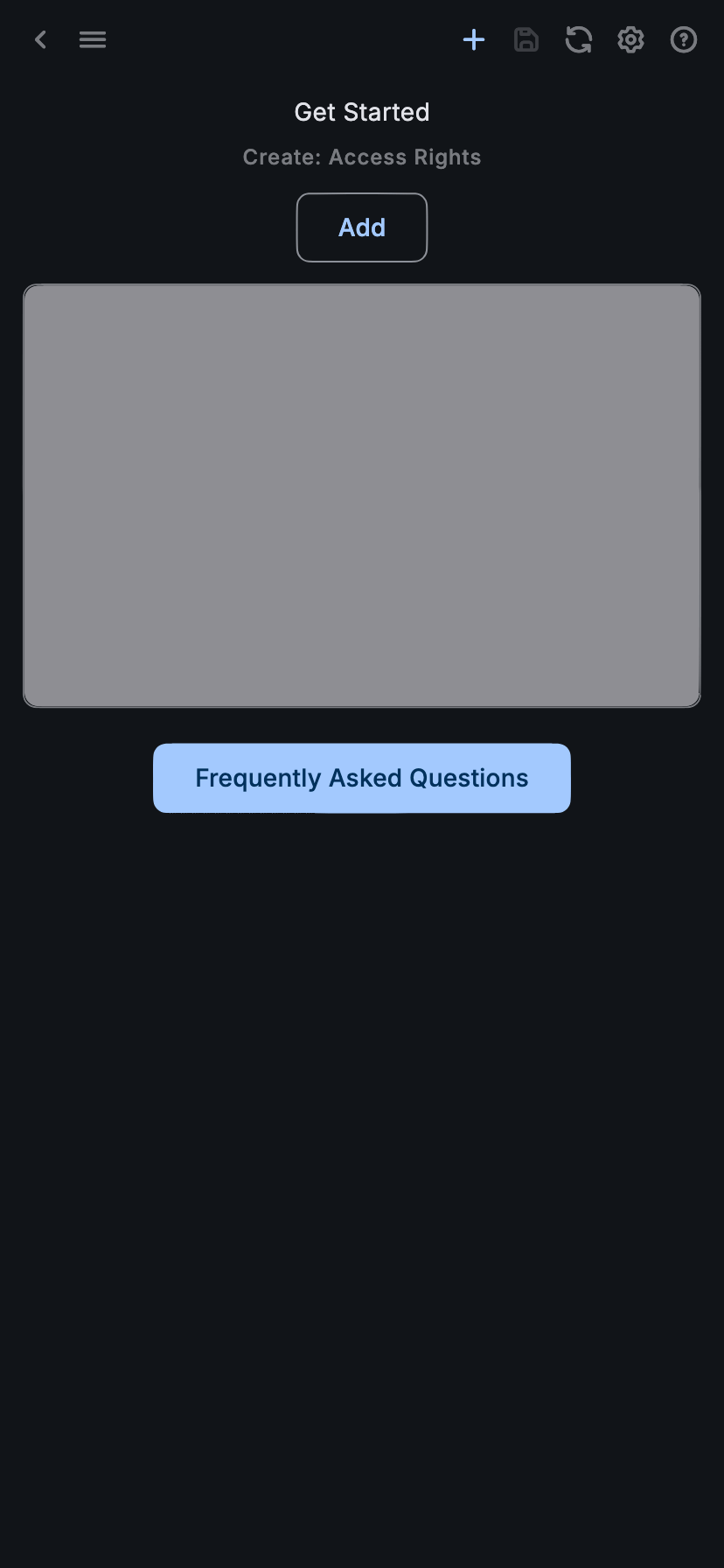Click the refresh/sync icon in toolbar
This screenshot has height=1568, width=724.
pos(578,39)
